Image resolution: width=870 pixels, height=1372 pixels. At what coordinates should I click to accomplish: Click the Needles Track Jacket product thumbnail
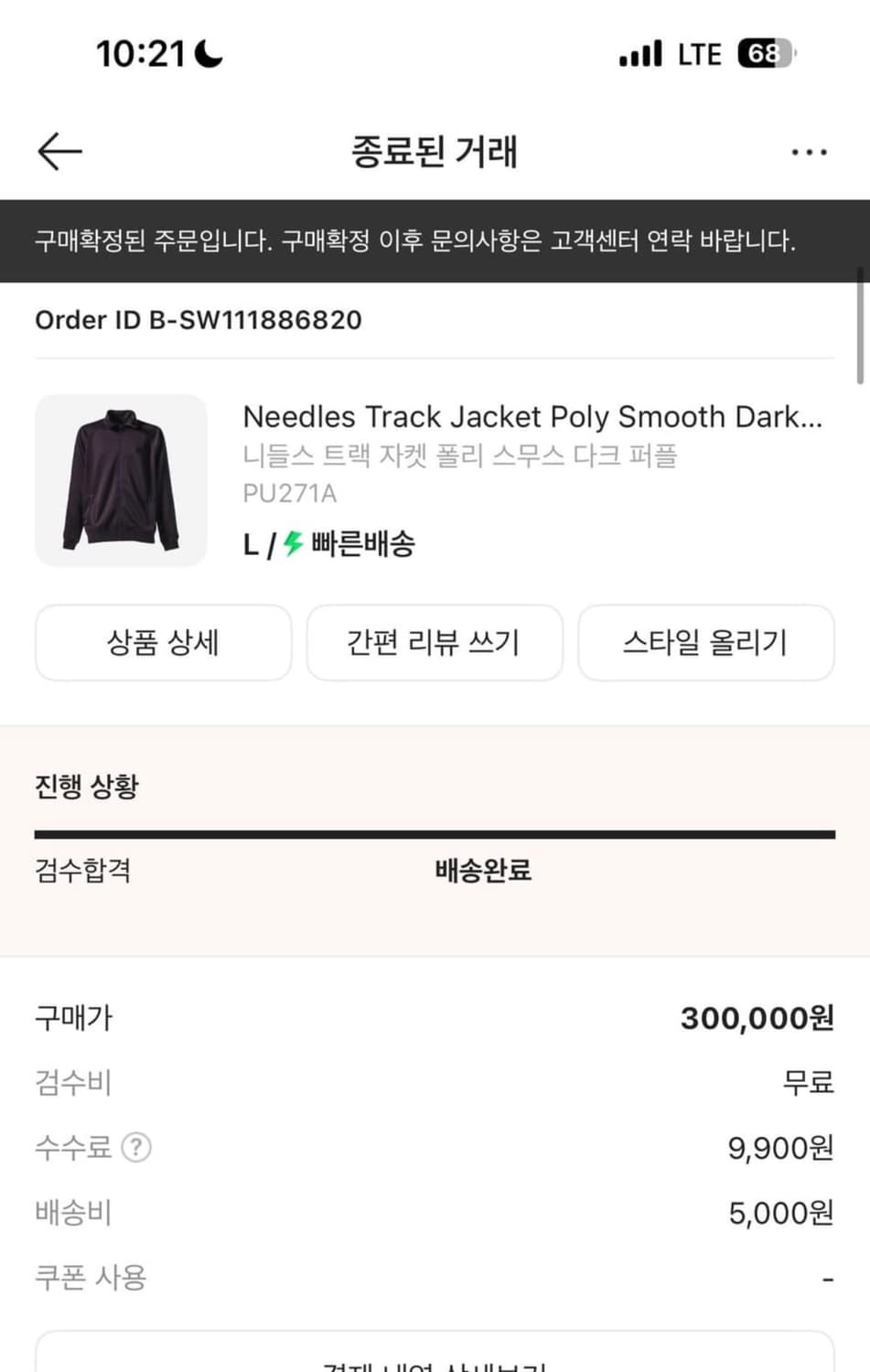click(x=122, y=479)
